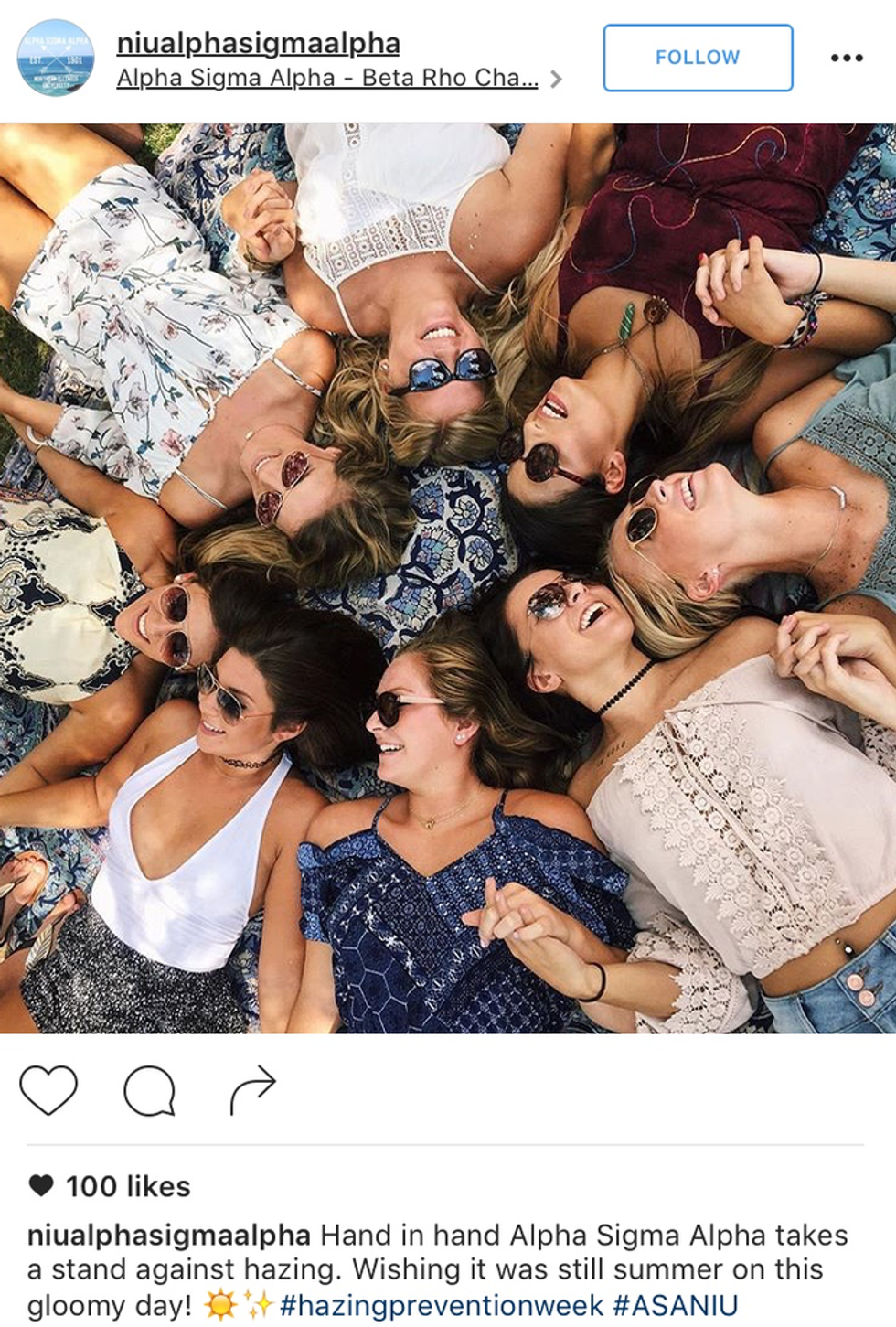Open niualphasigmaalpha username in header
Viewport: 896px width, 1327px height.
pos(258,43)
